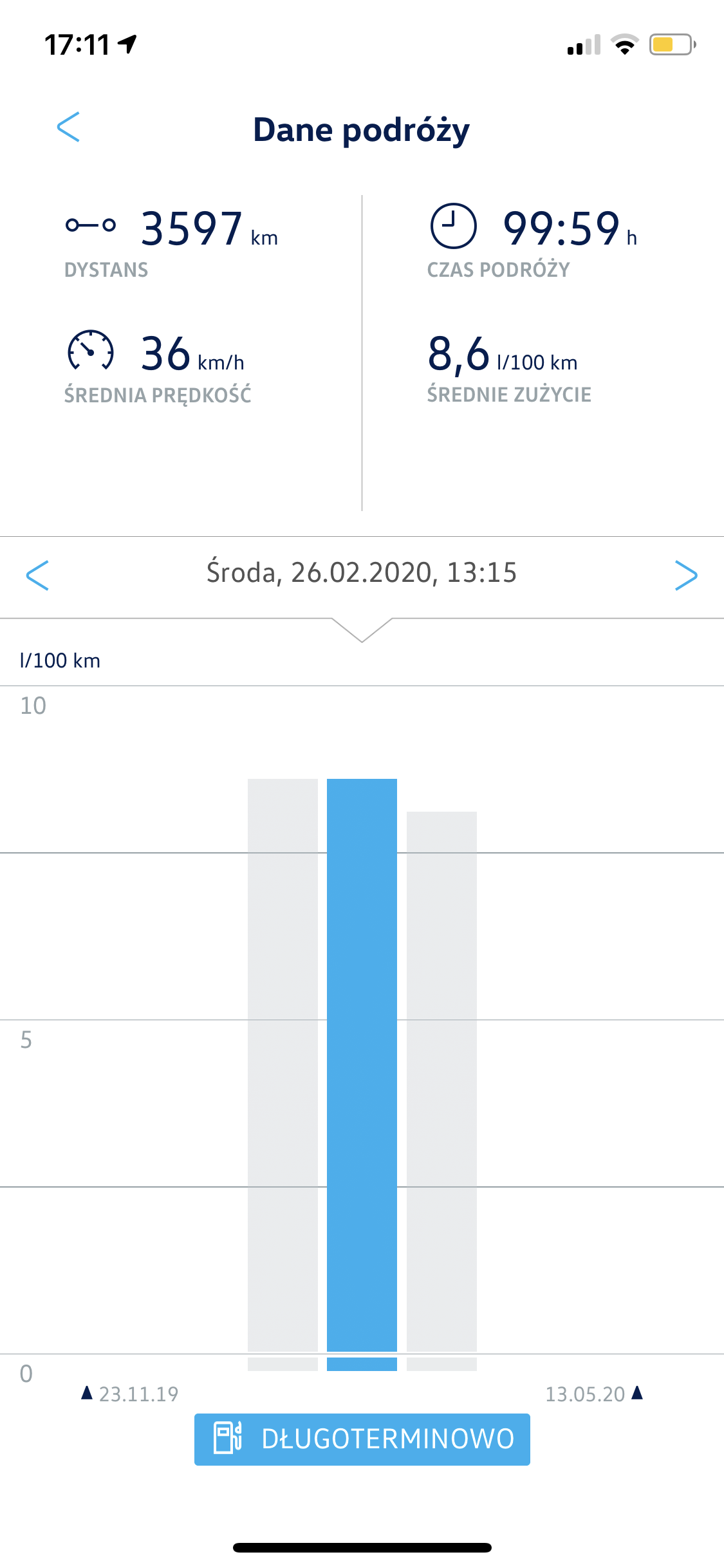Select the grey bar left of the blue bar

tap(283, 1065)
